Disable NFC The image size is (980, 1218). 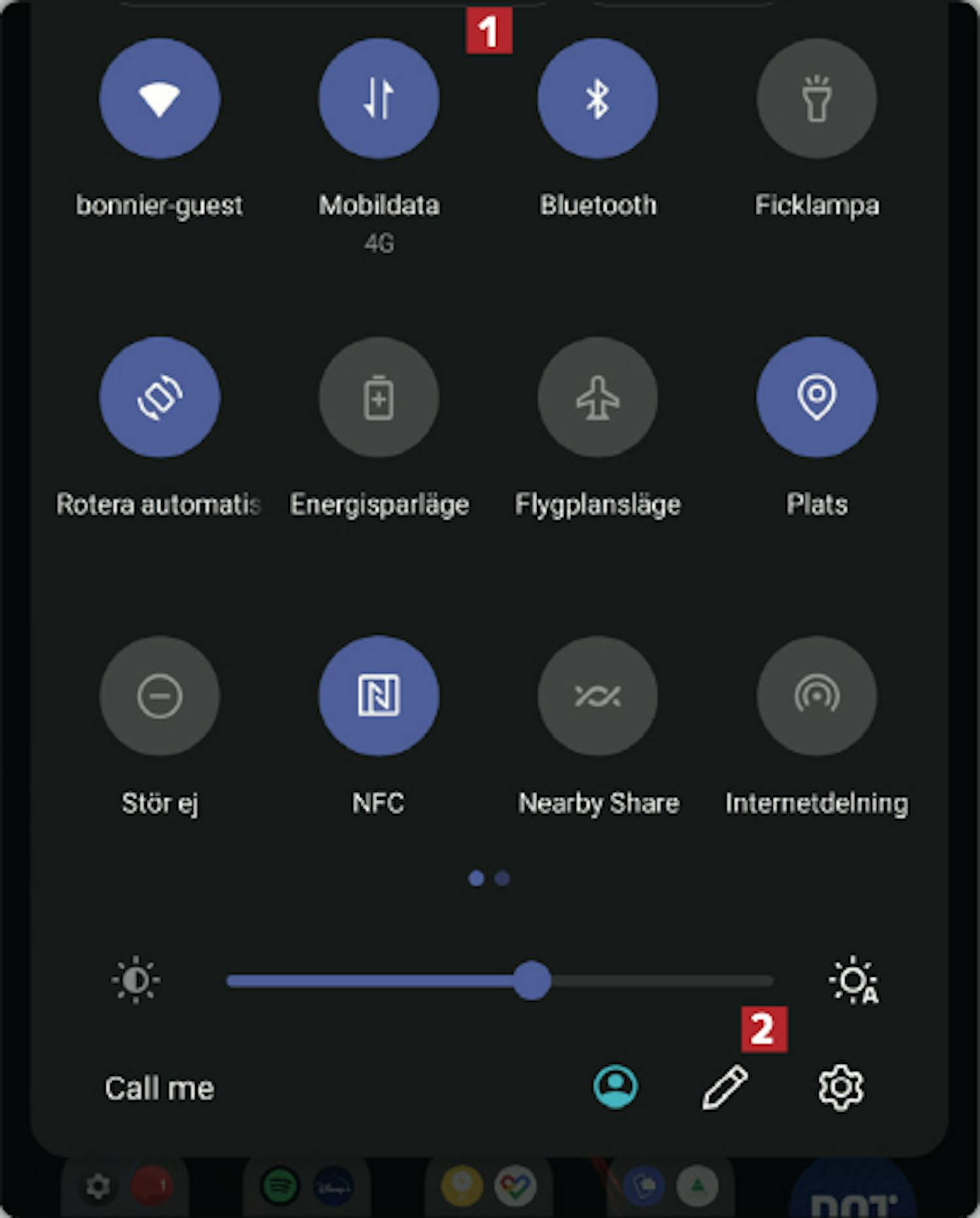[x=379, y=696]
